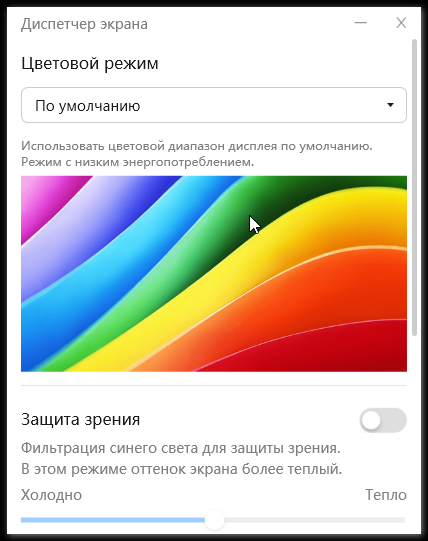Expand the По умолчанию color mode dropdown
Viewport: 428px width, 541px height.
(x=214, y=105)
